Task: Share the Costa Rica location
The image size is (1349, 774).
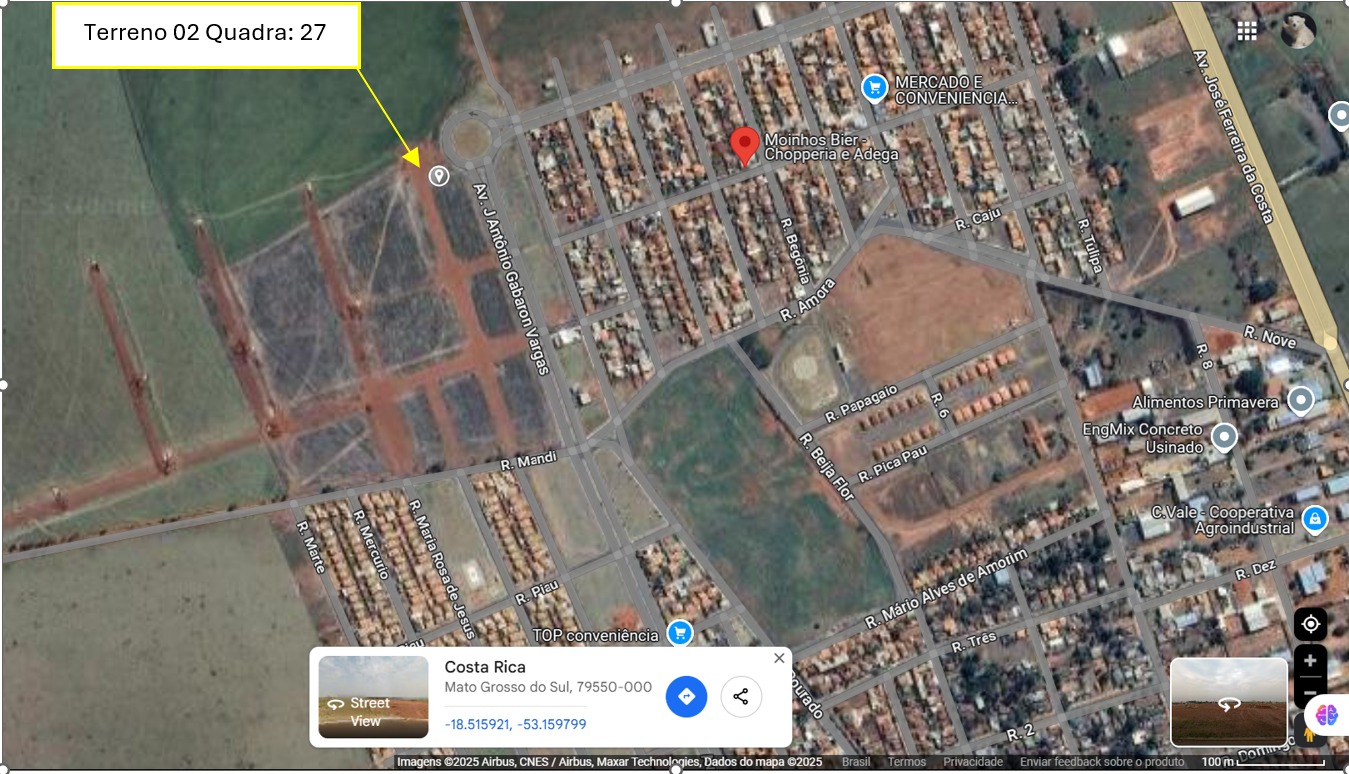Action: pyautogui.click(x=741, y=697)
